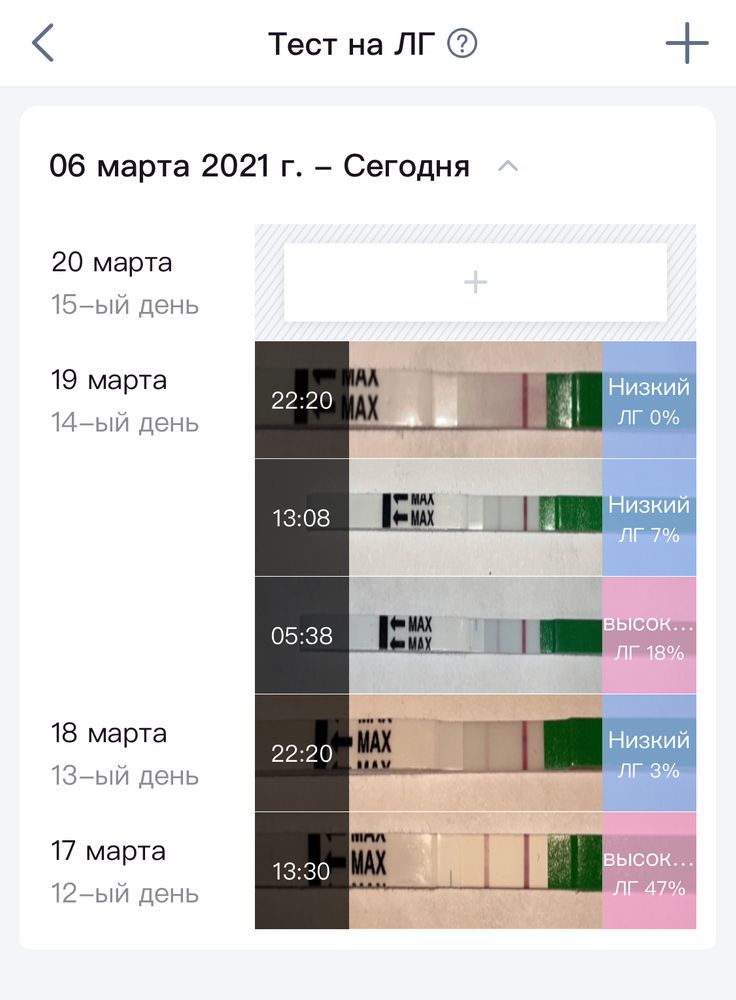Add a test for 20 марта
The image size is (736, 1000).
(475, 283)
